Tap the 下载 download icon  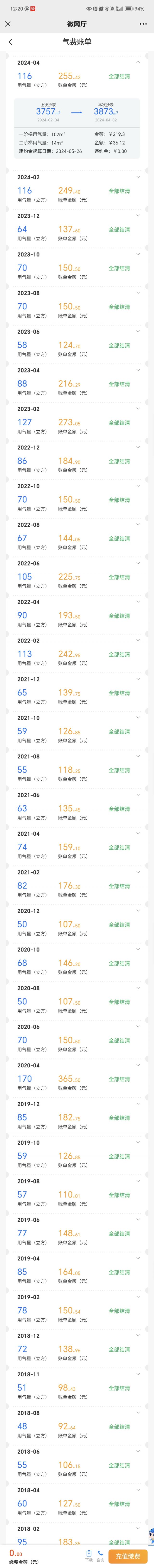coord(89,1555)
